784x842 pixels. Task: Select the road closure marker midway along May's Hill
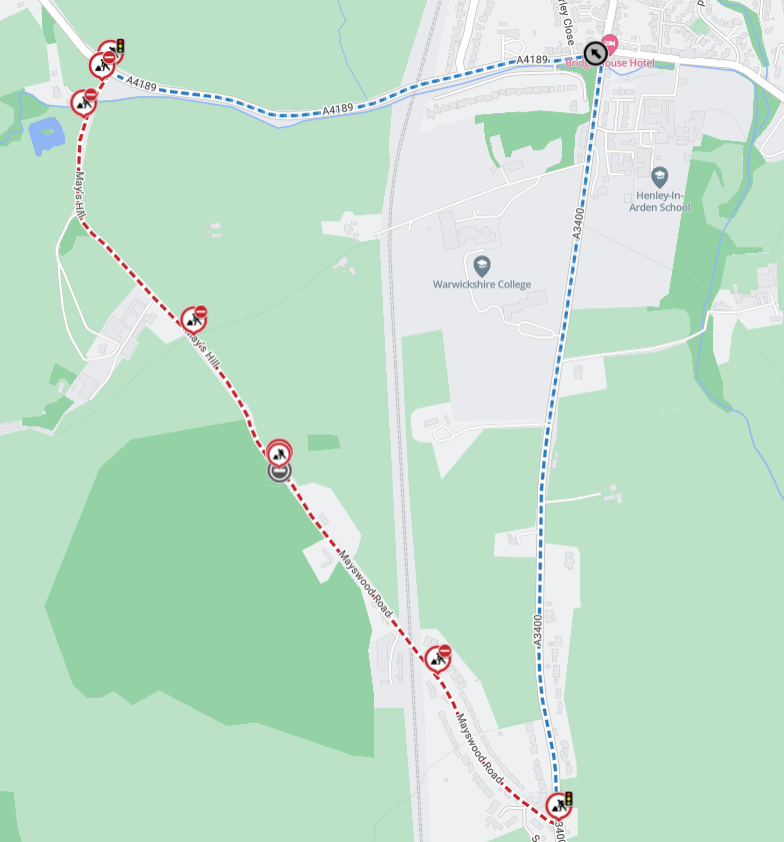pyautogui.click(x=193, y=320)
